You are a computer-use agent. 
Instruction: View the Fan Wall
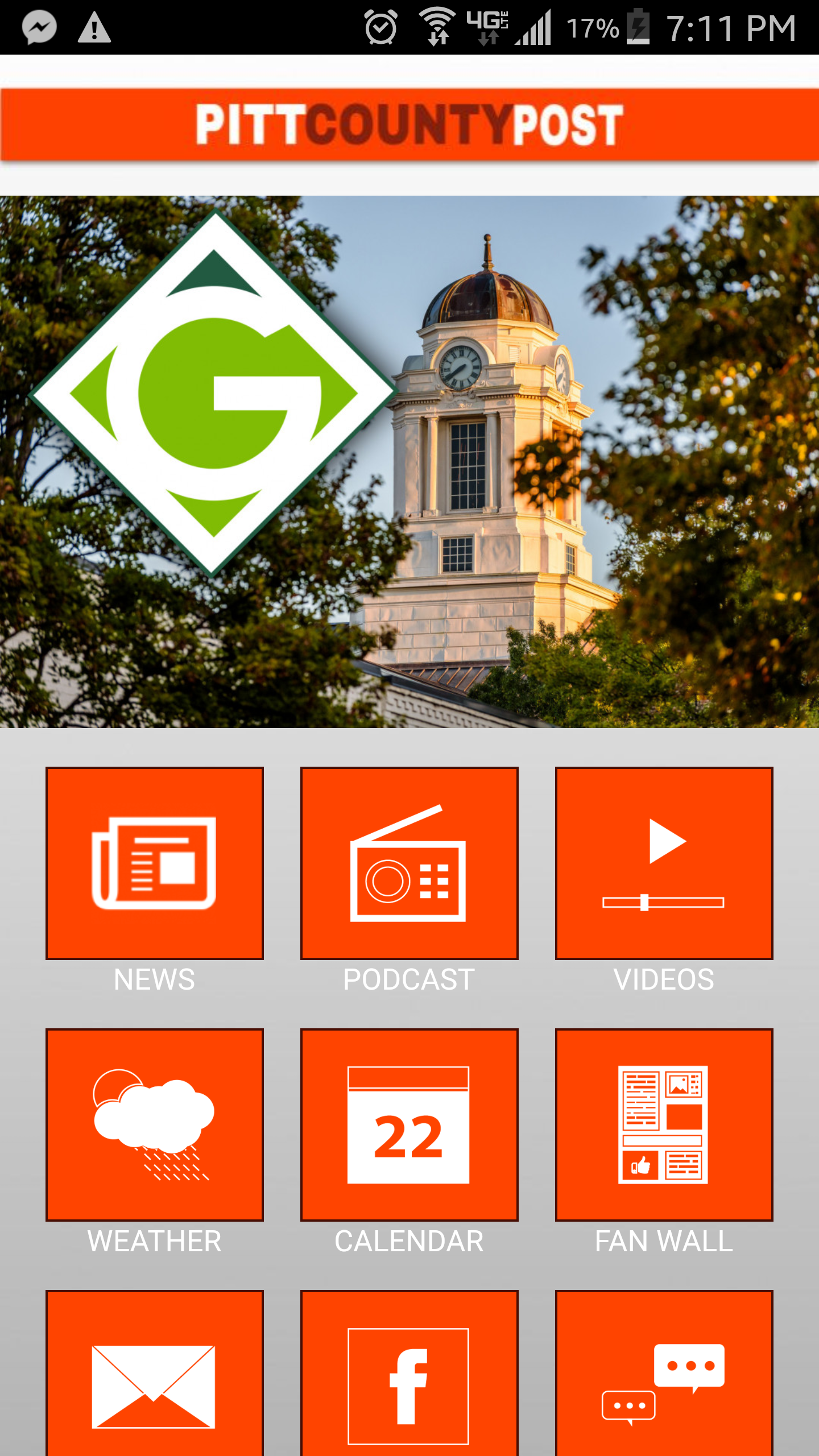click(x=664, y=1124)
